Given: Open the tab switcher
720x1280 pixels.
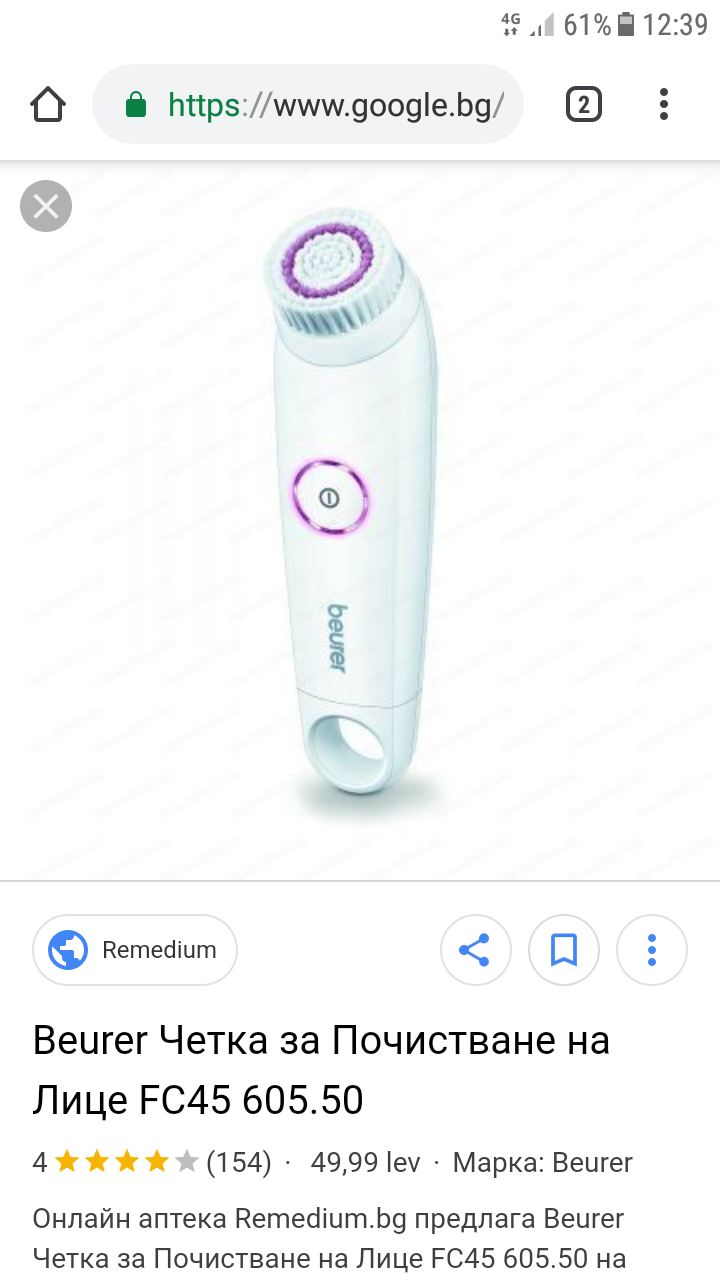Looking at the screenshot, I should coord(584,105).
